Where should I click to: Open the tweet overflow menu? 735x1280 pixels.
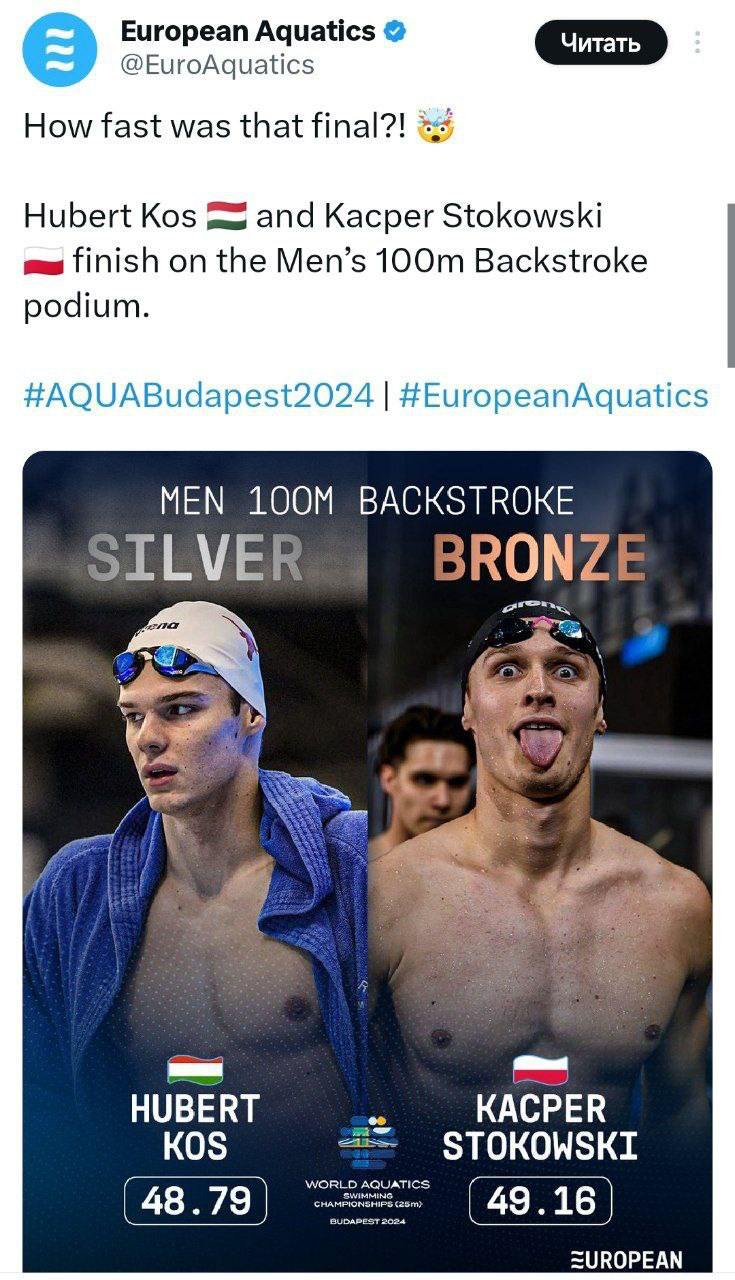[697, 43]
